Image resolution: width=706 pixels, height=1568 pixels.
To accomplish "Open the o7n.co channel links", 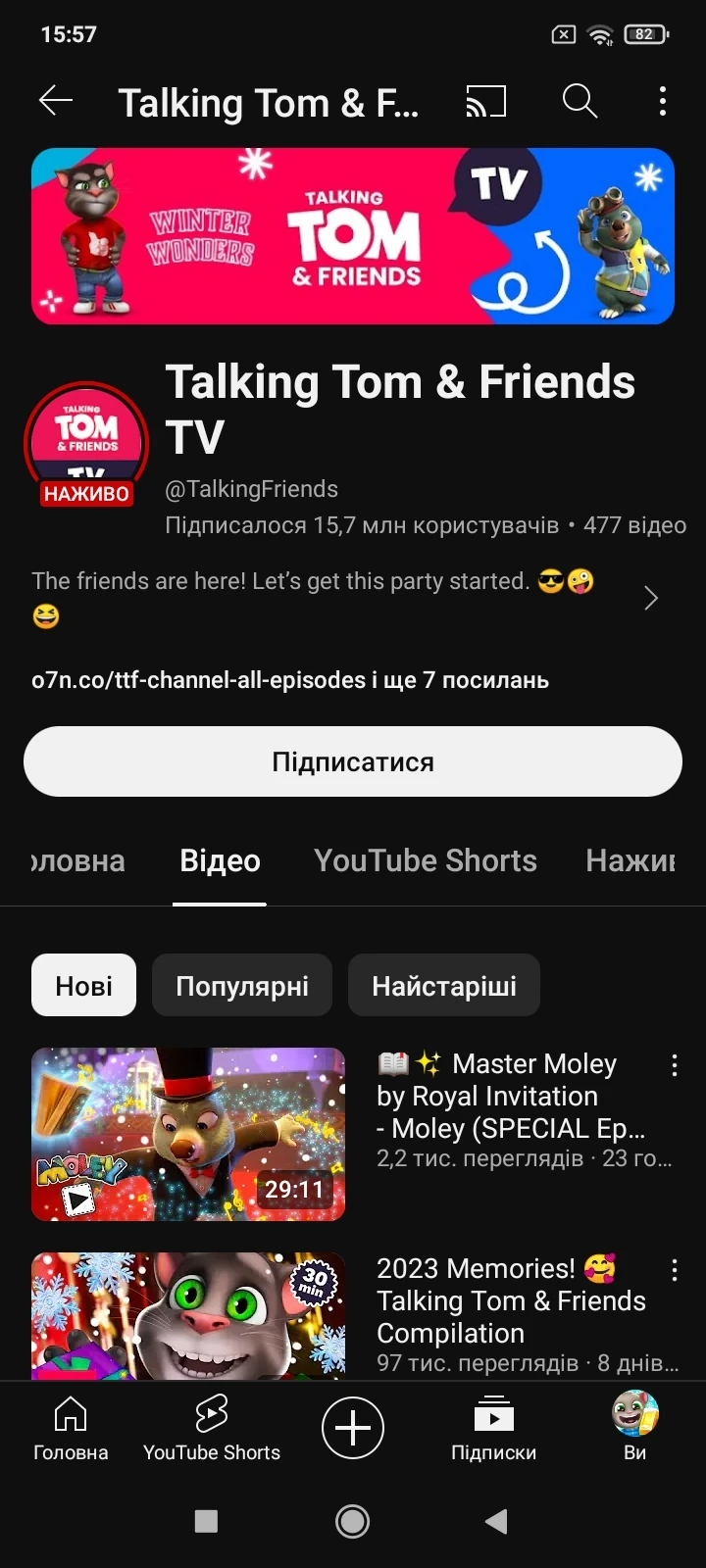I will (x=290, y=680).
